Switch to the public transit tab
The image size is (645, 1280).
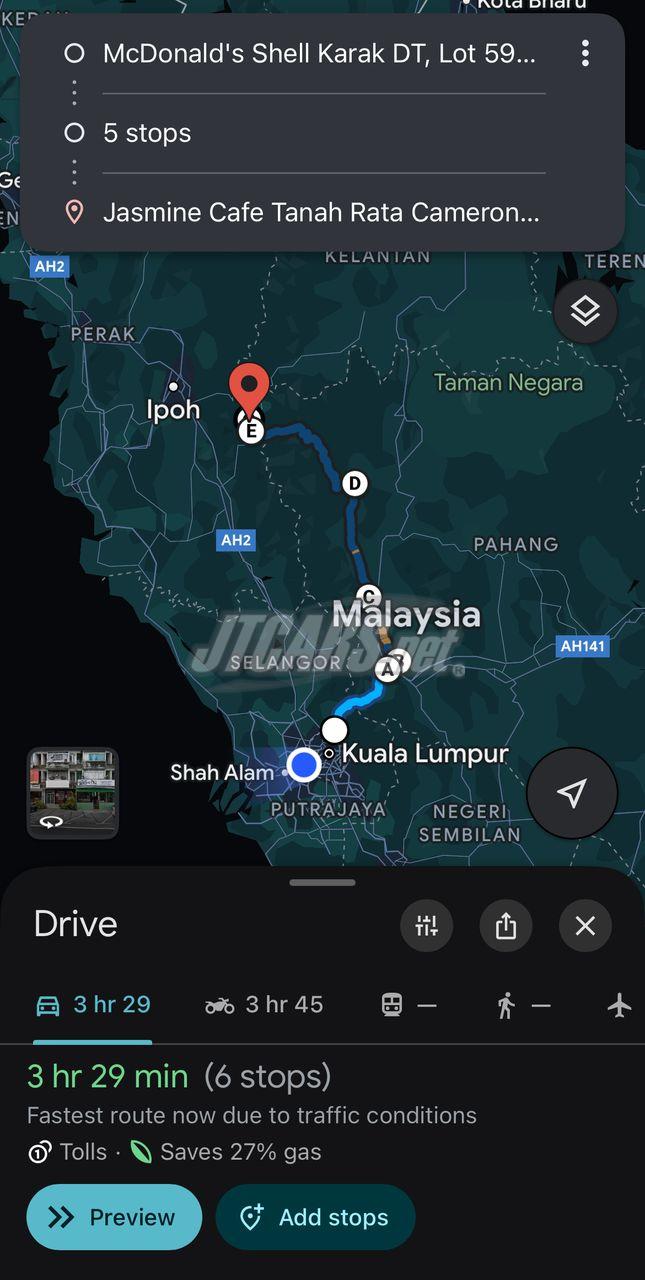point(409,1005)
